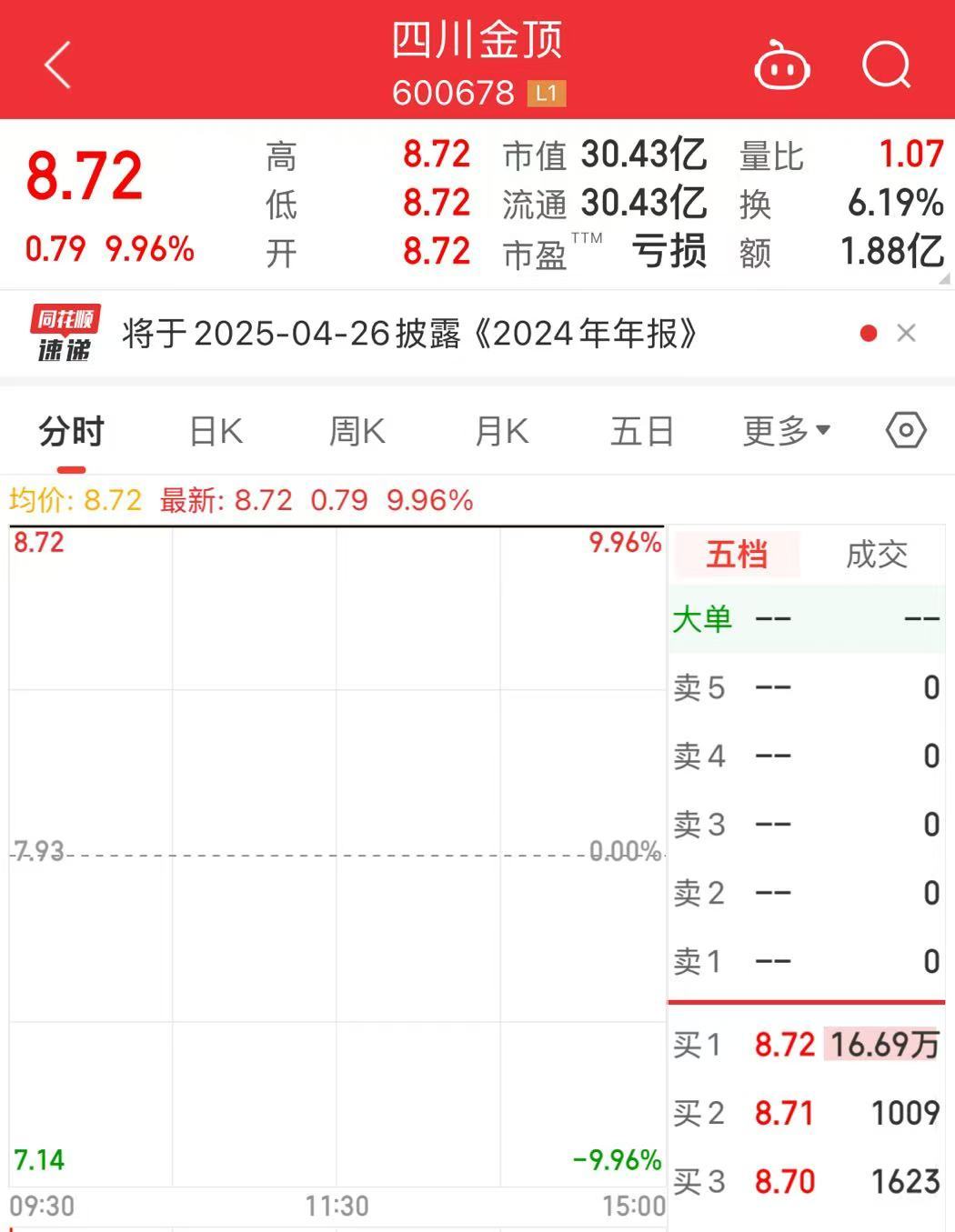Switch to the 日K tab

click(214, 430)
